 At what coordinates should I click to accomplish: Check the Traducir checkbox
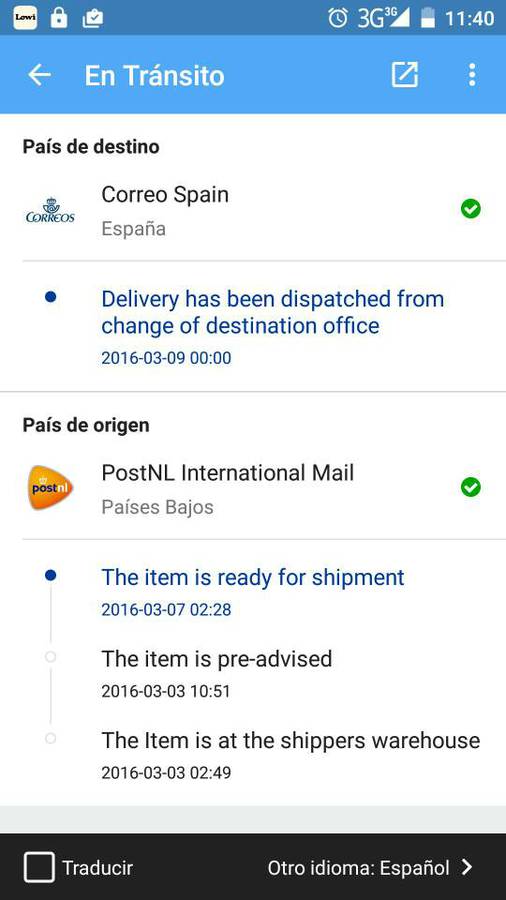coord(40,867)
